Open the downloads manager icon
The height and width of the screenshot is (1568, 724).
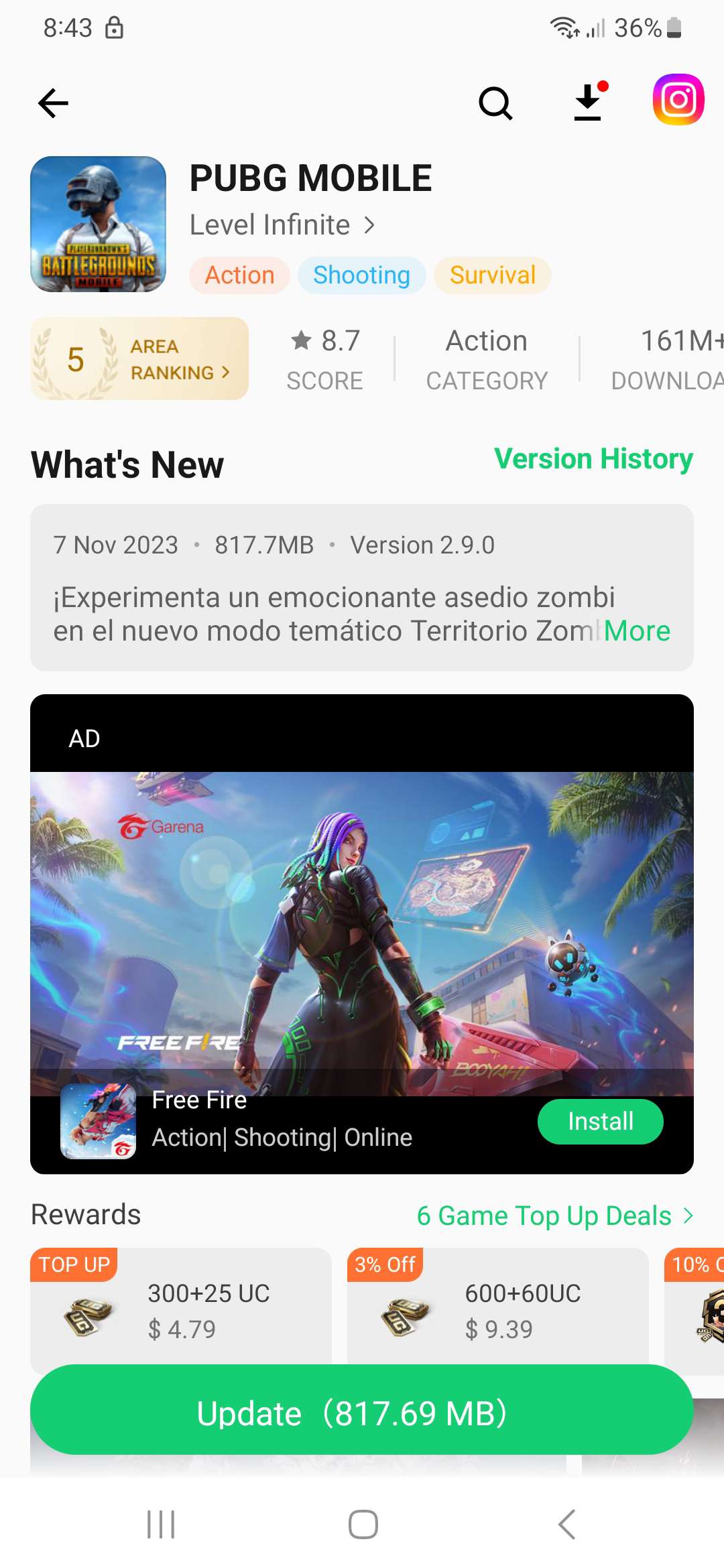(x=588, y=103)
